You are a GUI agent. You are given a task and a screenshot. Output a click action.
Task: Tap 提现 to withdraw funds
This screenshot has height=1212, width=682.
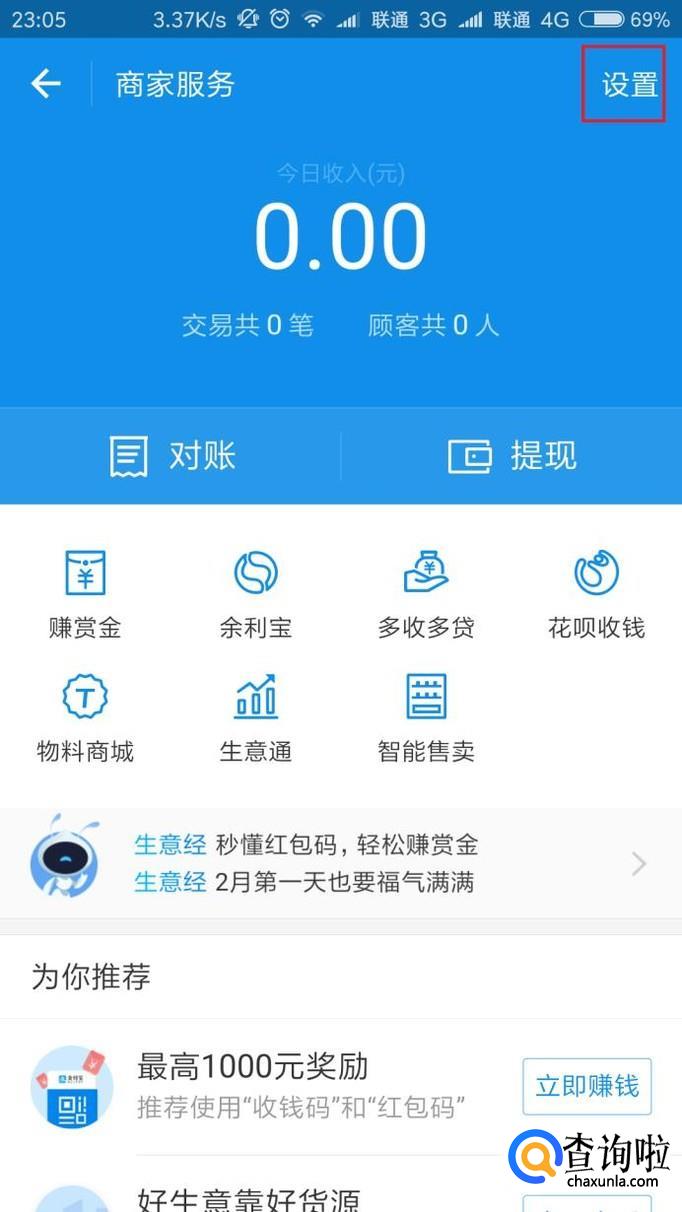[512, 456]
